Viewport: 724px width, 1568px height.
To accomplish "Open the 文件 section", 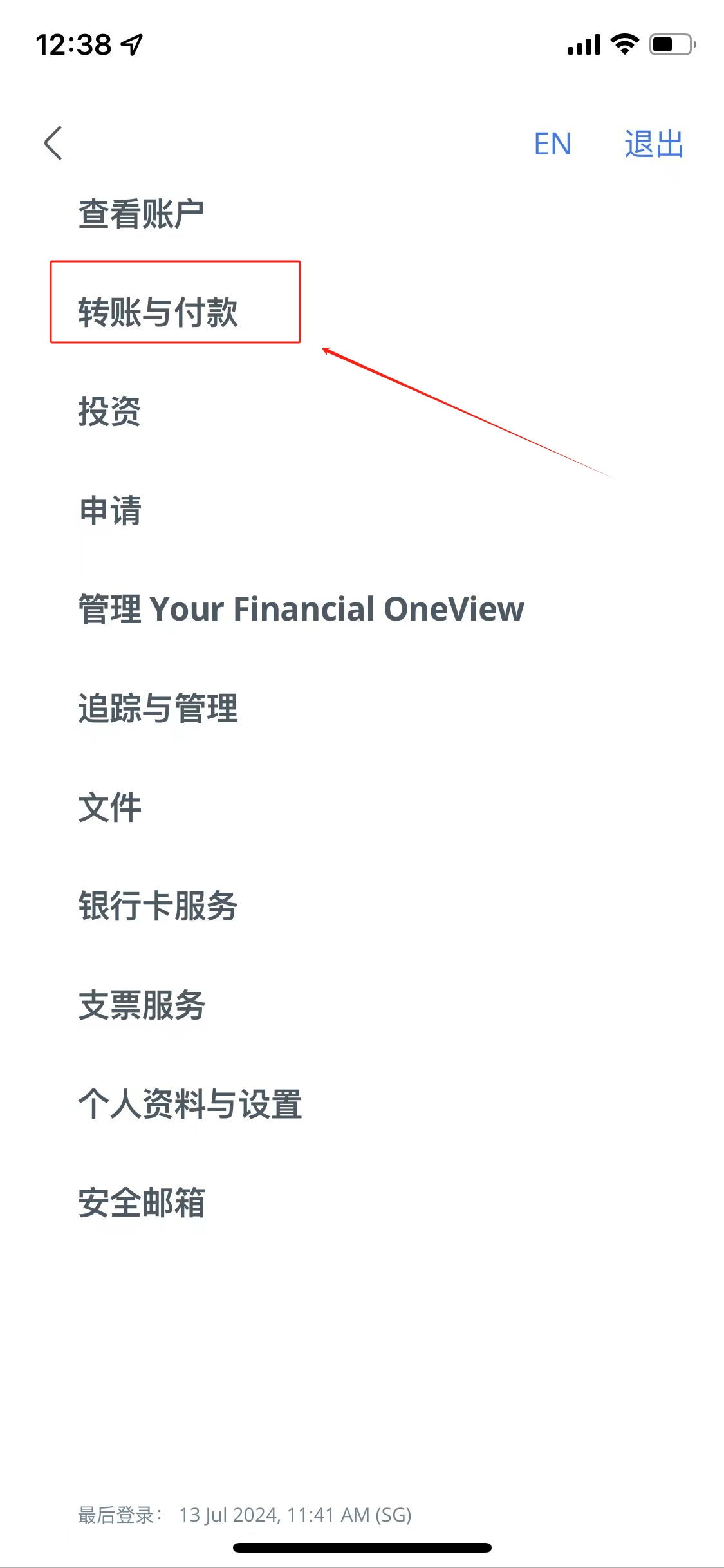I will pos(109,807).
